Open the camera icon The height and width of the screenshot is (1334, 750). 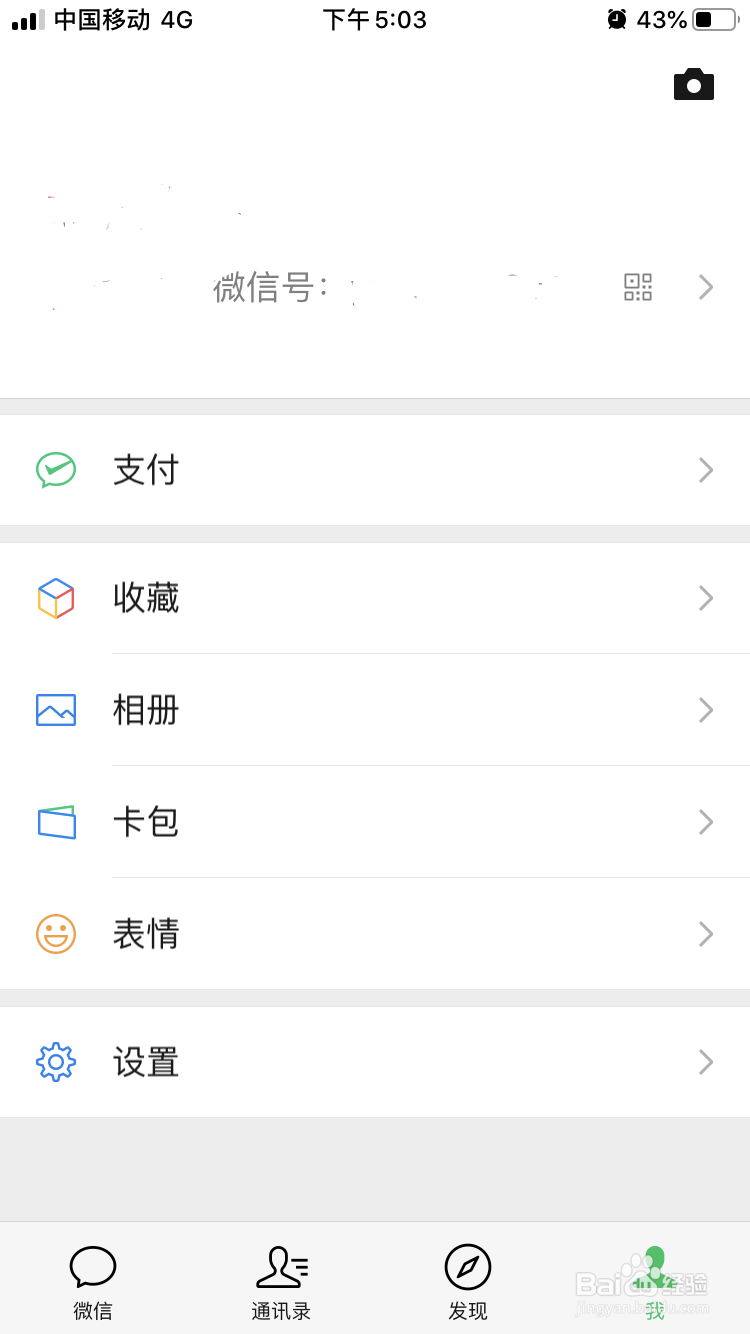(693, 85)
